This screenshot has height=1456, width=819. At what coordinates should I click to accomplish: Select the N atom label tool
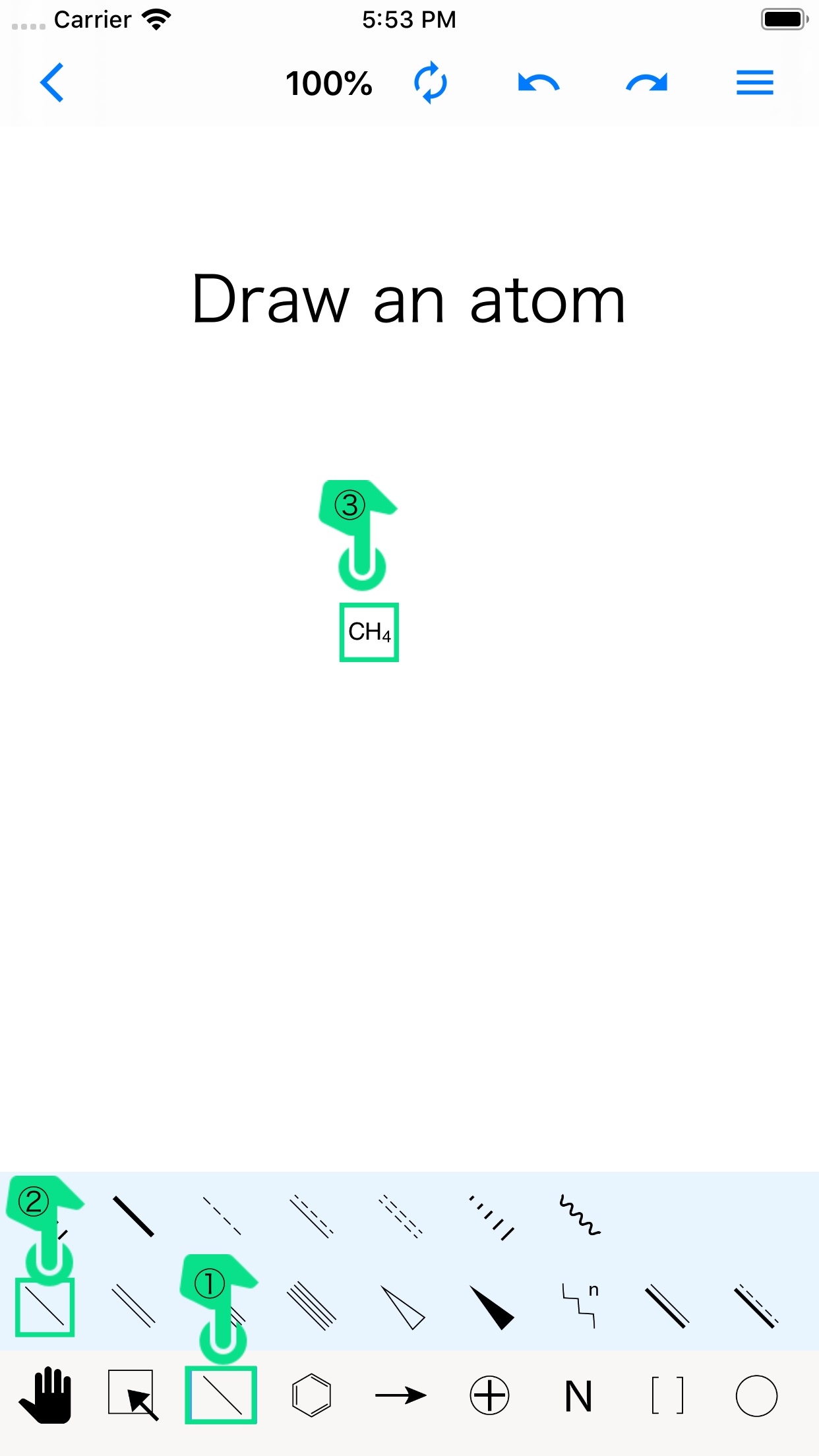point(578,1396)
